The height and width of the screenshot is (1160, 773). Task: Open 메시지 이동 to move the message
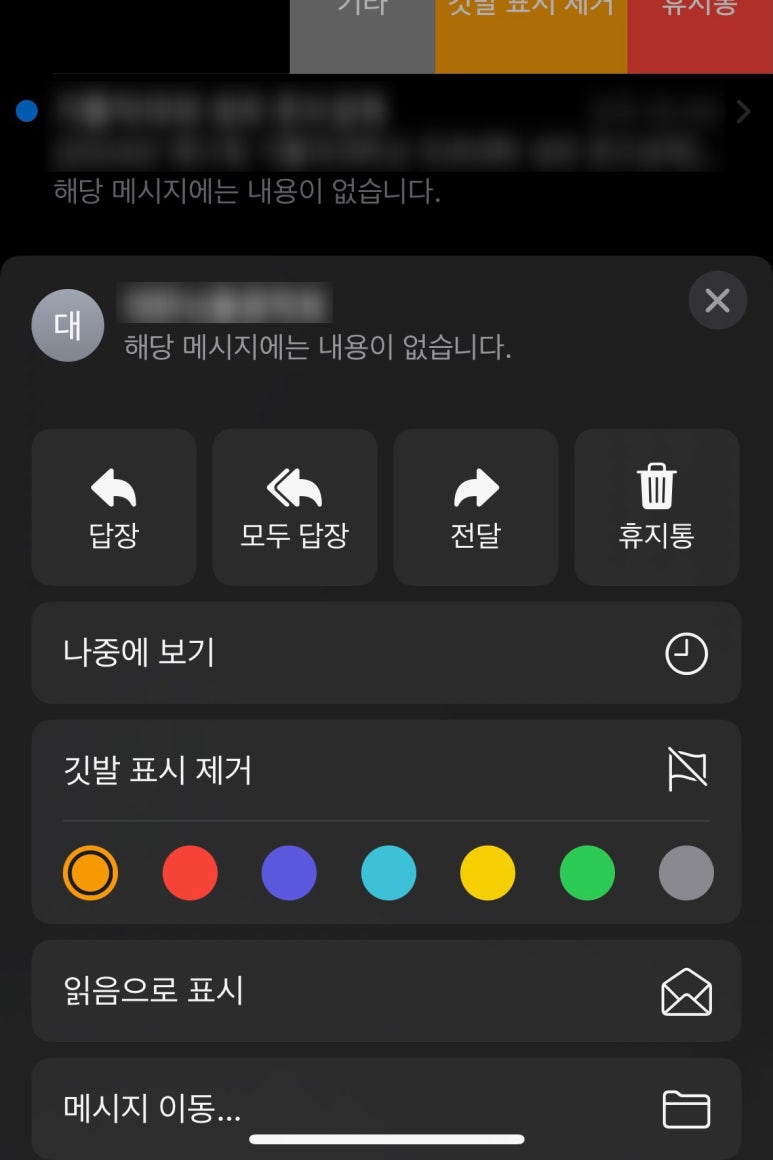coord(386,1108)
